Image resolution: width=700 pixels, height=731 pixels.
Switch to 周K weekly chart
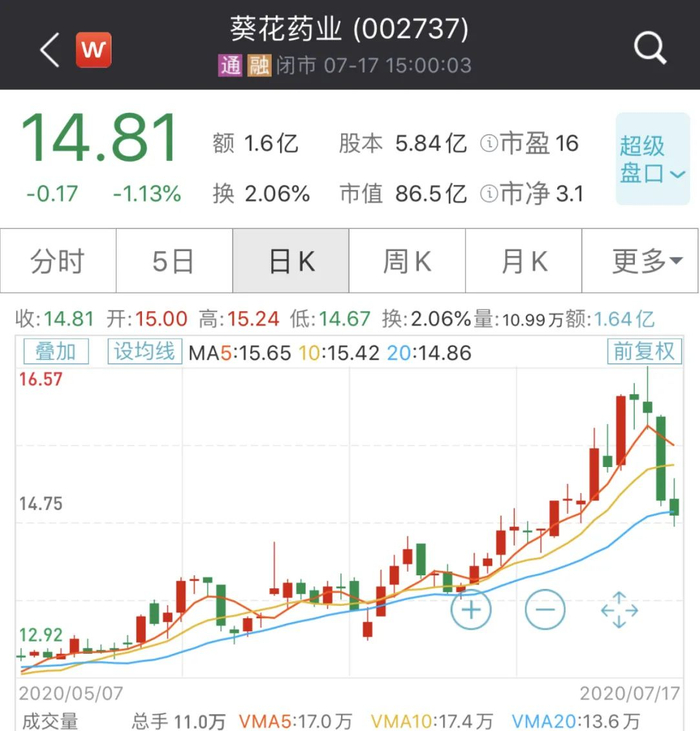[407, 261]
